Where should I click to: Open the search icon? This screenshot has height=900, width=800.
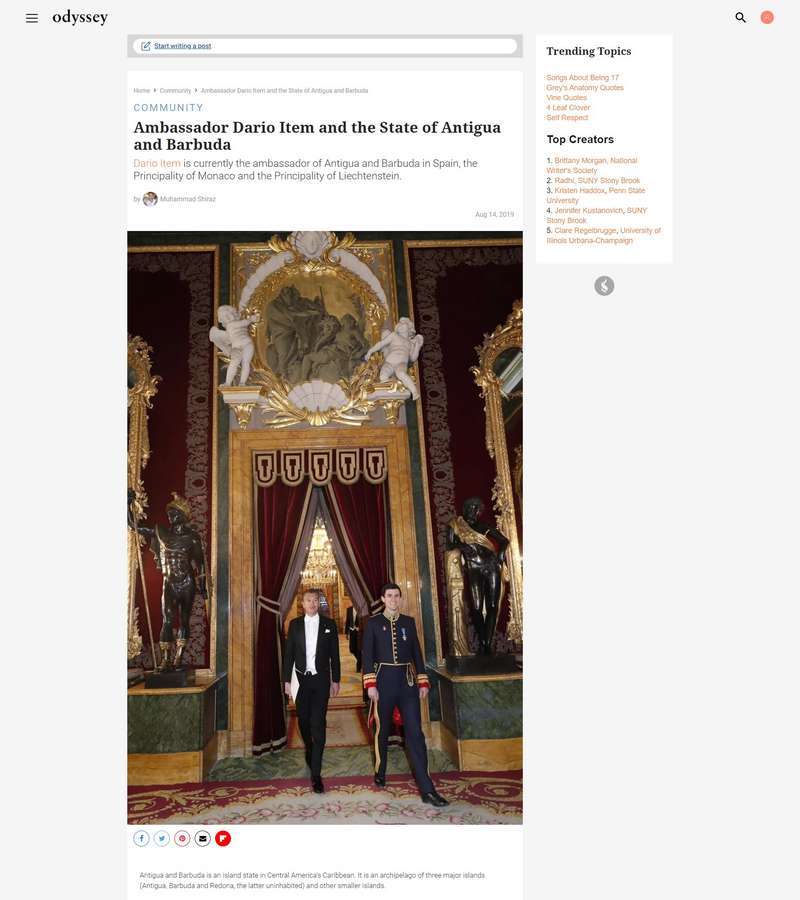(740, 18)
